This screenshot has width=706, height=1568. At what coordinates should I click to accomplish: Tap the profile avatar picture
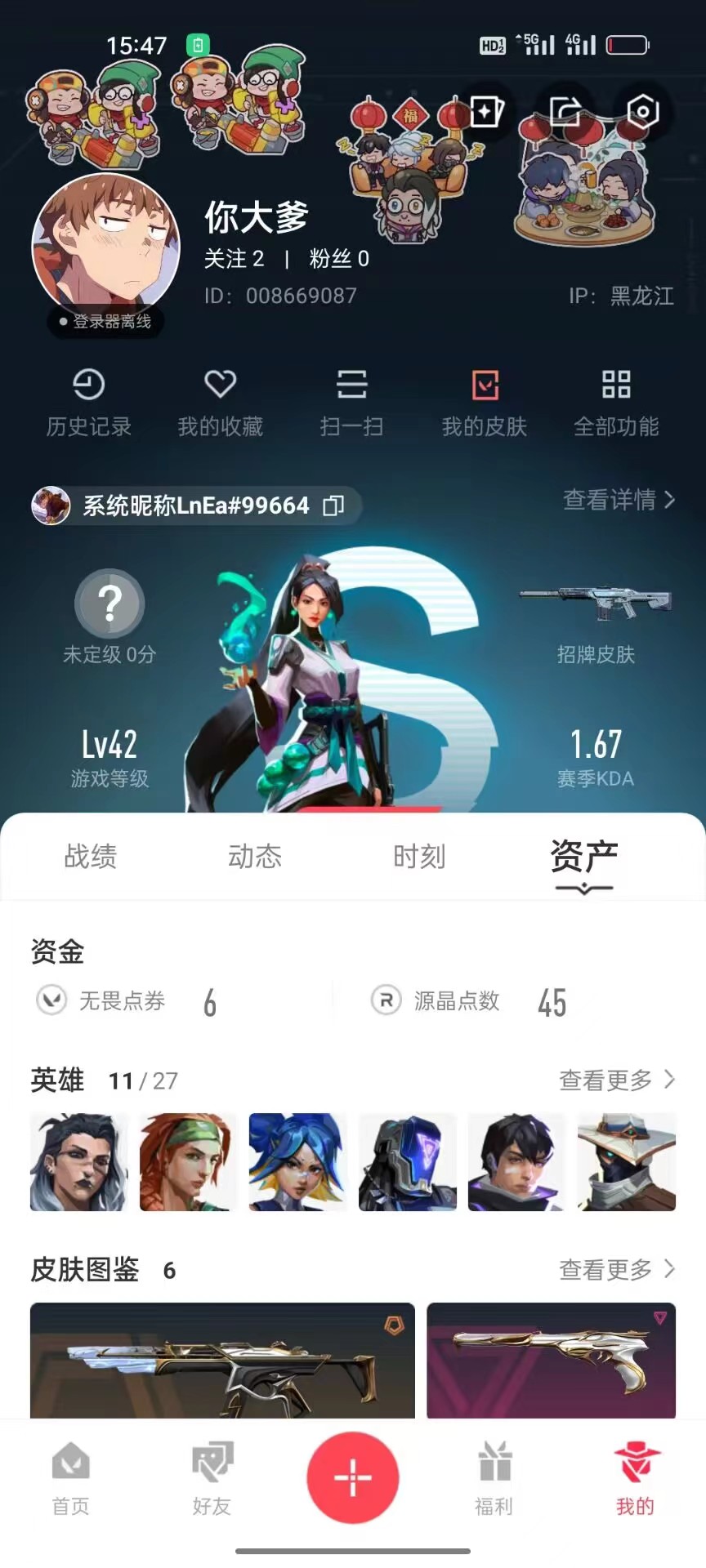click(105, 247)
